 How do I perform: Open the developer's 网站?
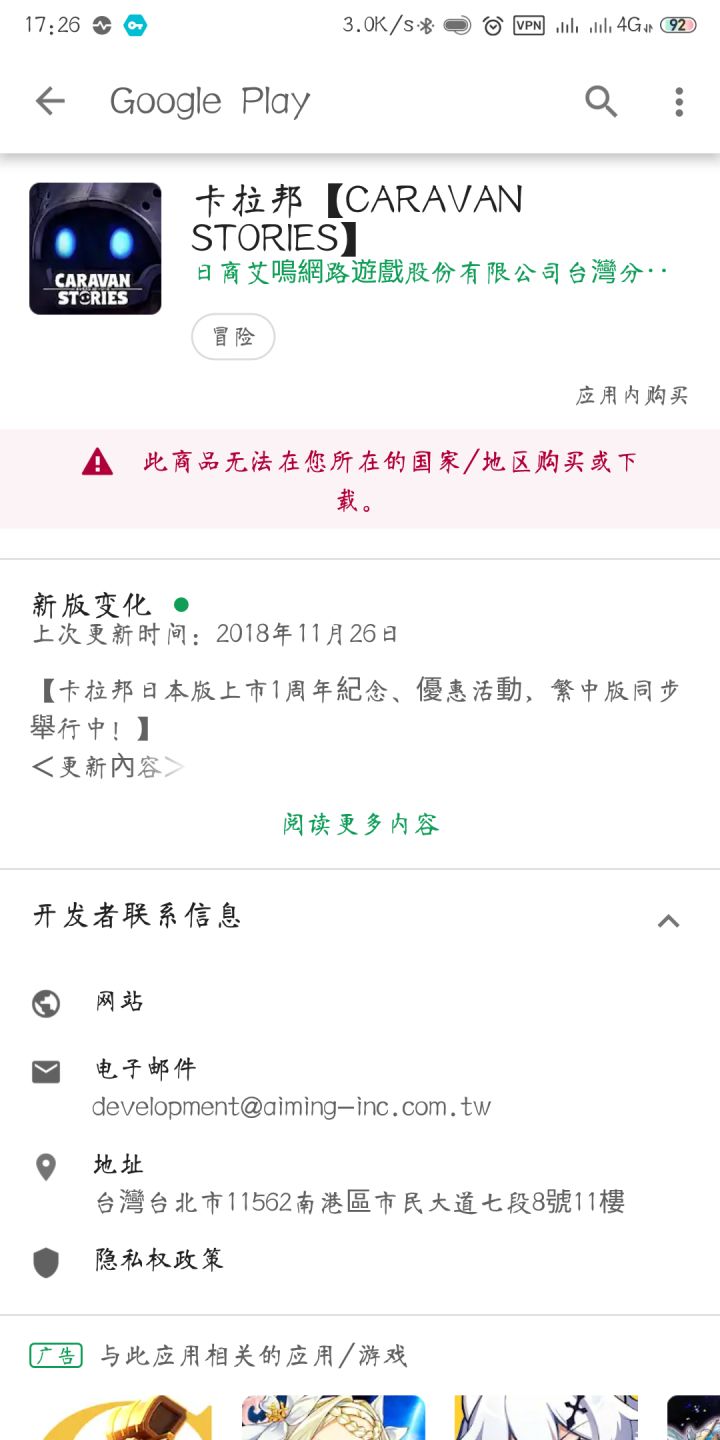click(360, 1003)
